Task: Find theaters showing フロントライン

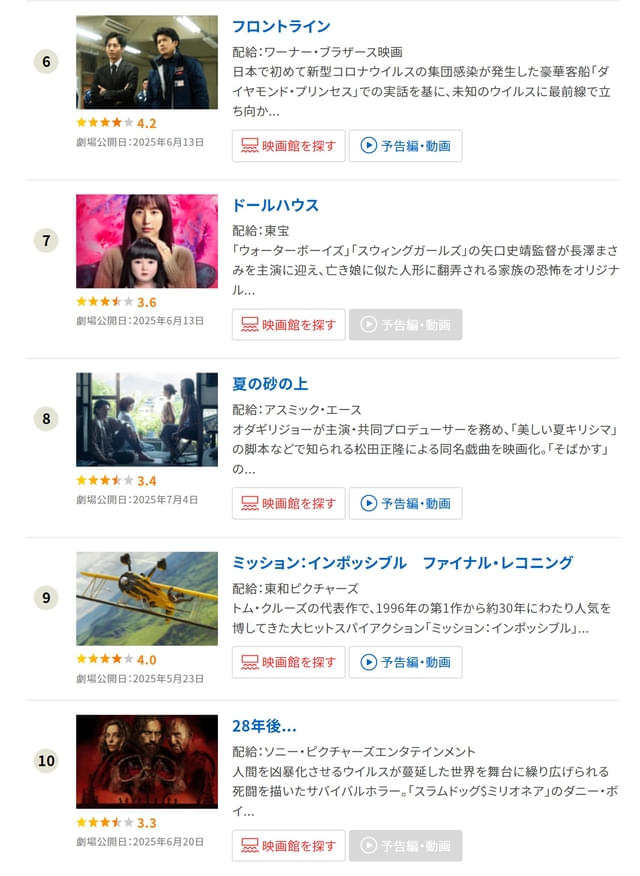Action: pos(288,146)
